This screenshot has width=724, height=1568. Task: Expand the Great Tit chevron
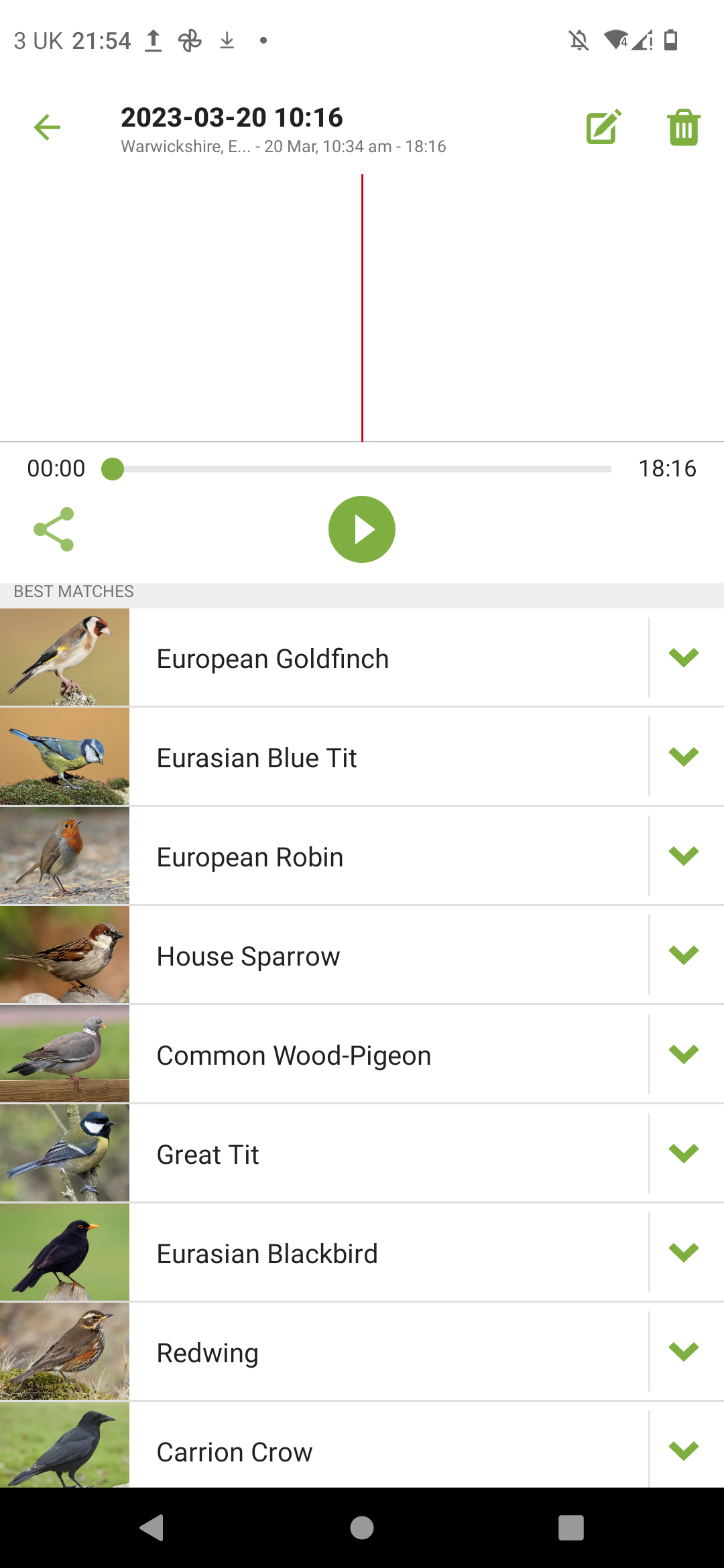coord(684,1153)
